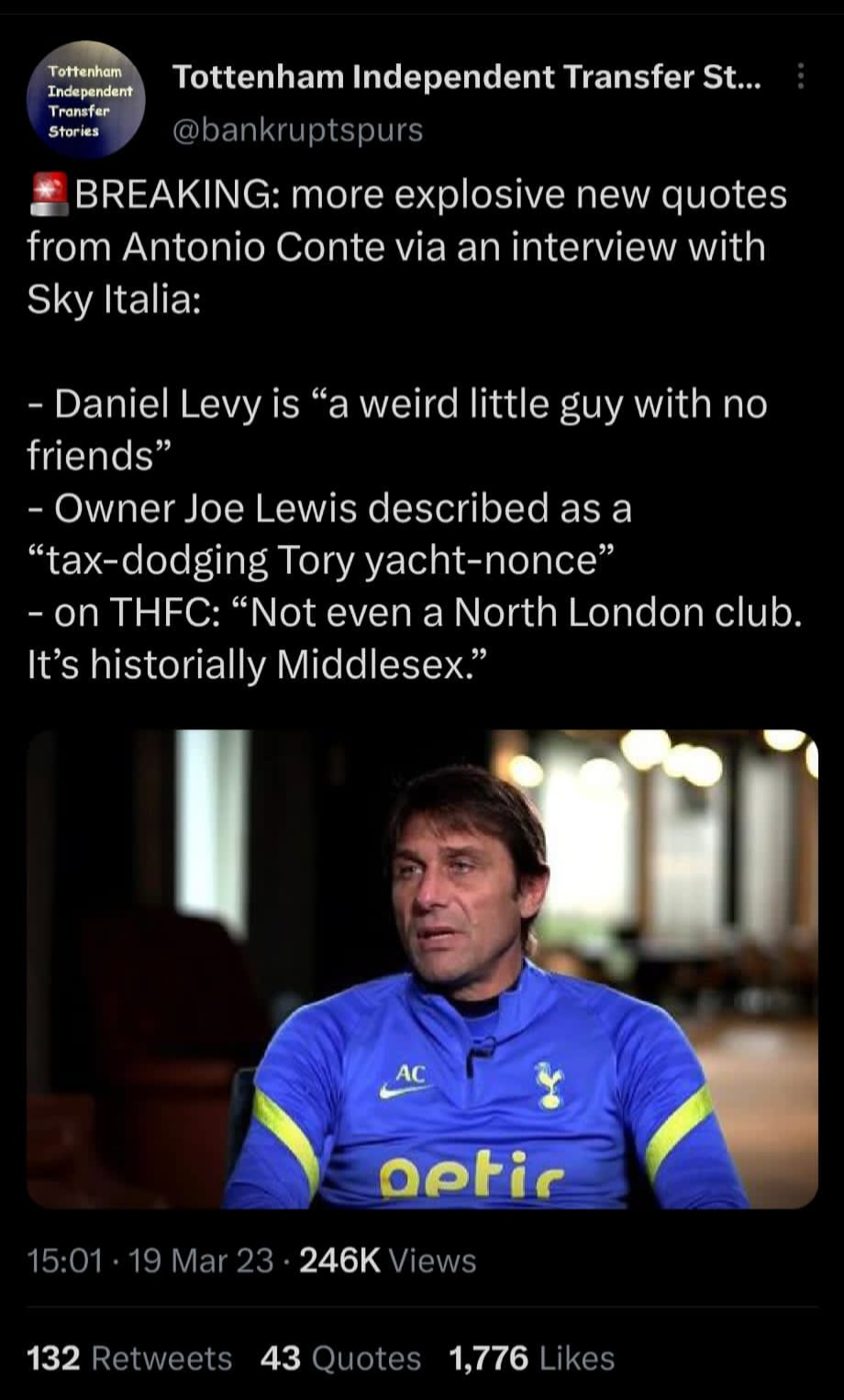Viewport: 844px width, 1400px height.
Task: Open the tweet's overflow menu
Action: point(801,77)
